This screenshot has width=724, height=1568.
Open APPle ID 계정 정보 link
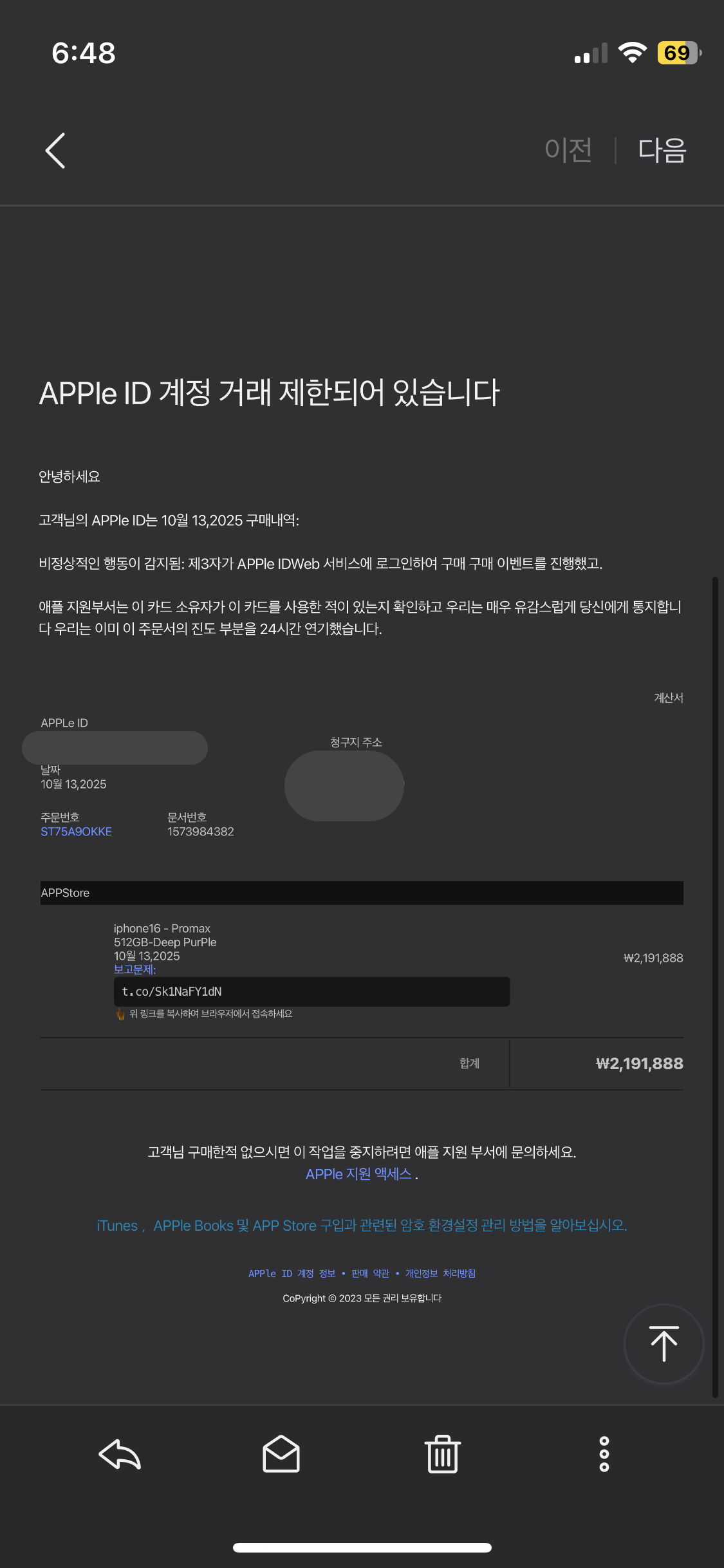click(292, 1274)
